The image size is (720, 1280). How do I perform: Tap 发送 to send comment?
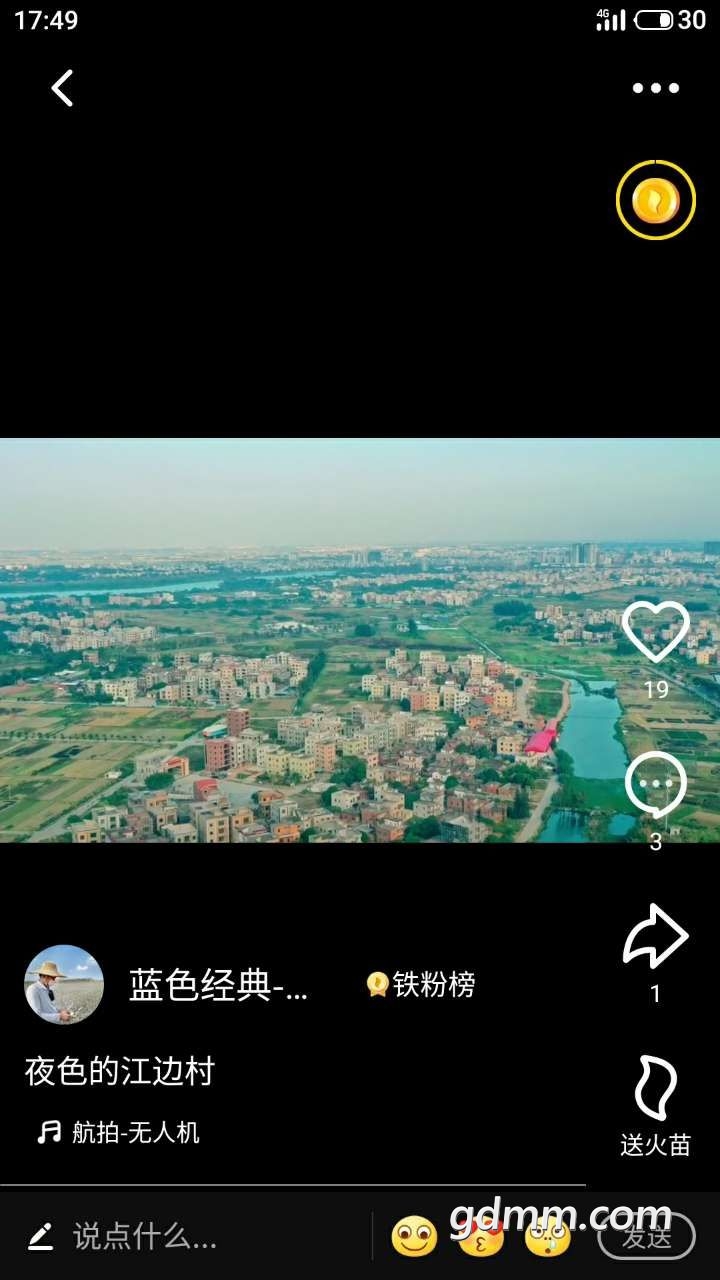[x=646, y=1237]
